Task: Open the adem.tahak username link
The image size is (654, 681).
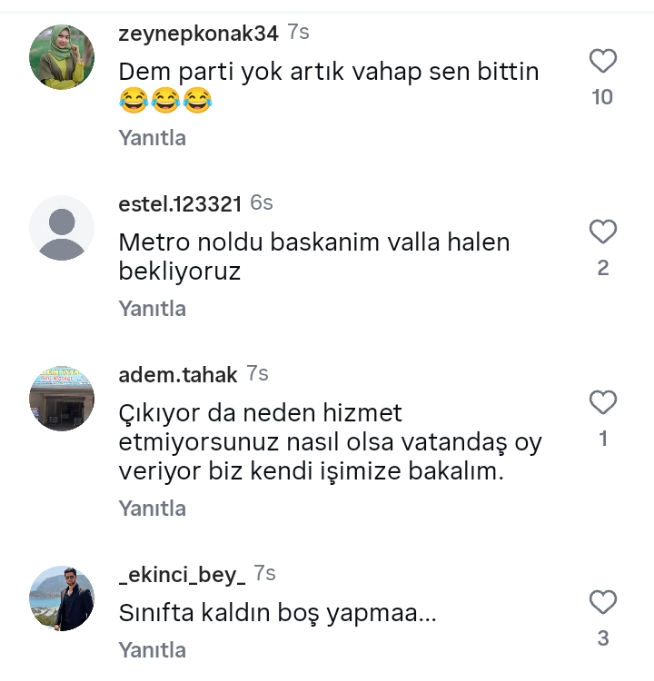Action: click(x=178, y=375)
